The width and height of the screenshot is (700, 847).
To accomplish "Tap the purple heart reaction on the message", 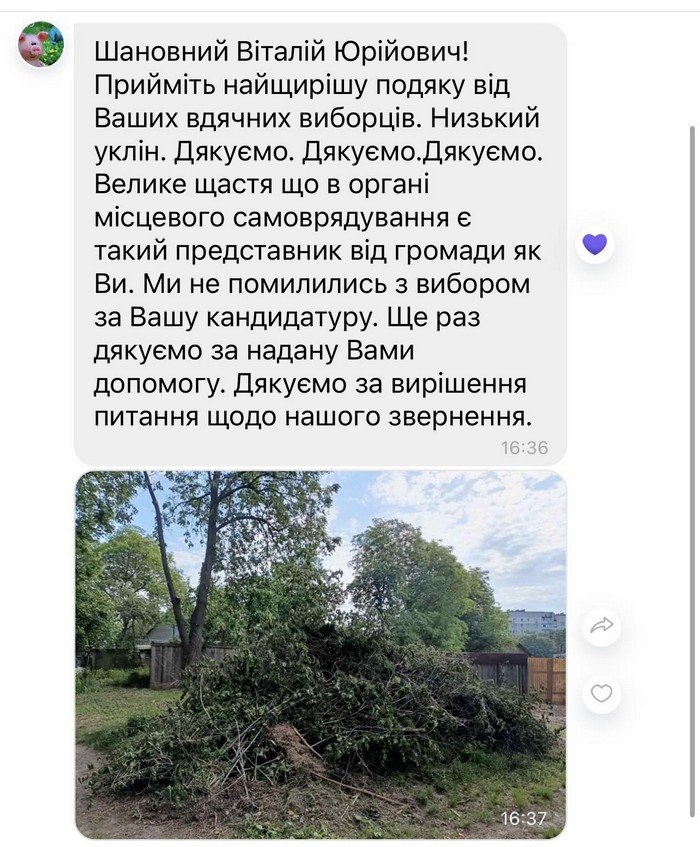I will pos(595,244).
